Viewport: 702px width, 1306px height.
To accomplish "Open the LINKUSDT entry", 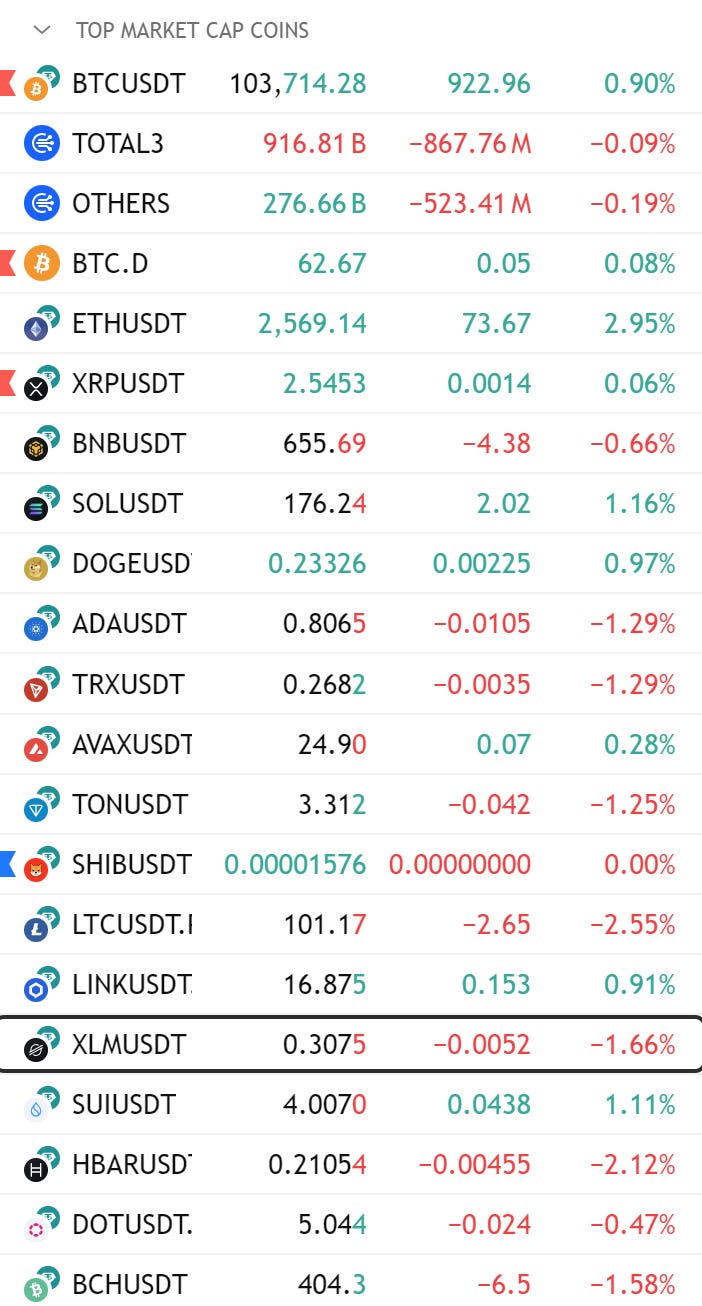I will [x=131, y=985].
